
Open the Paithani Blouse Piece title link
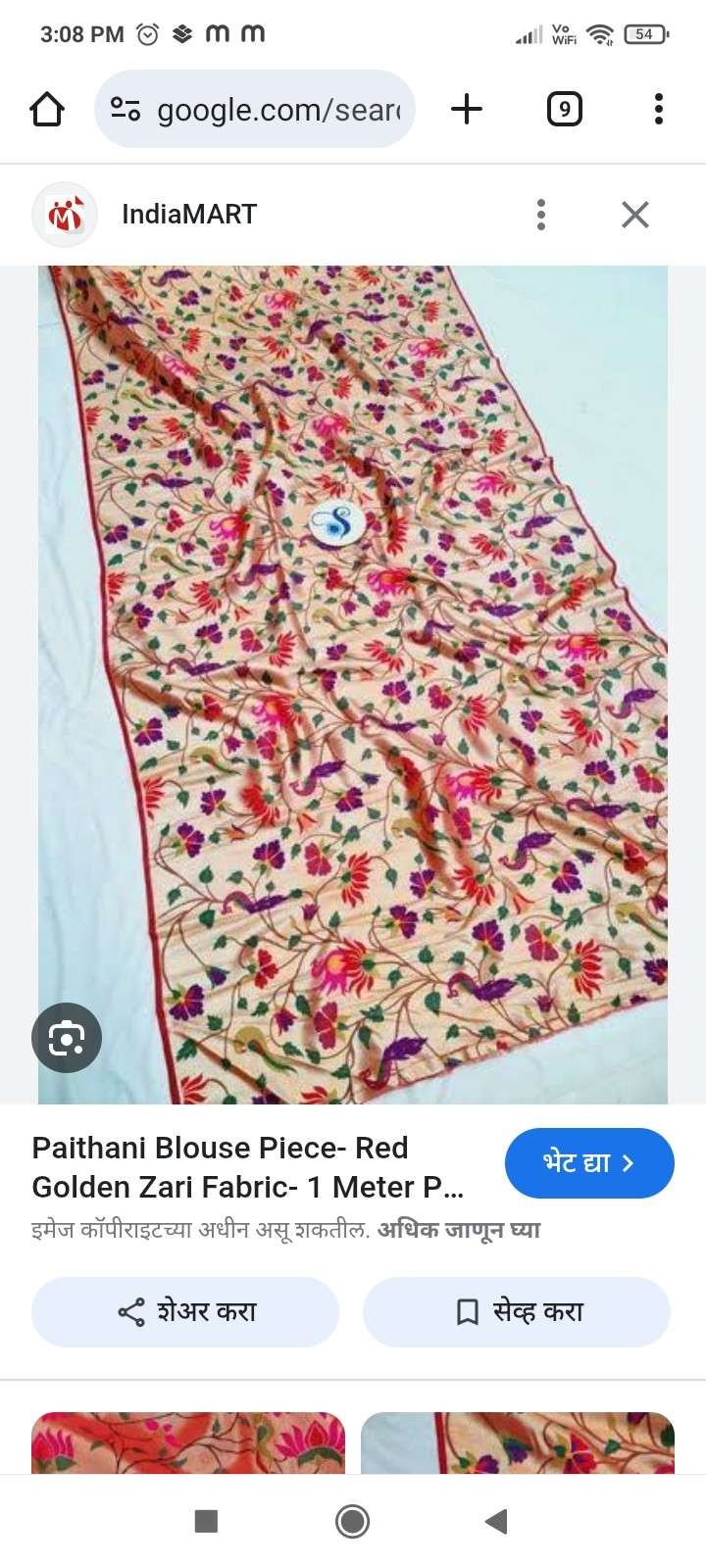tap(247, 1167)
